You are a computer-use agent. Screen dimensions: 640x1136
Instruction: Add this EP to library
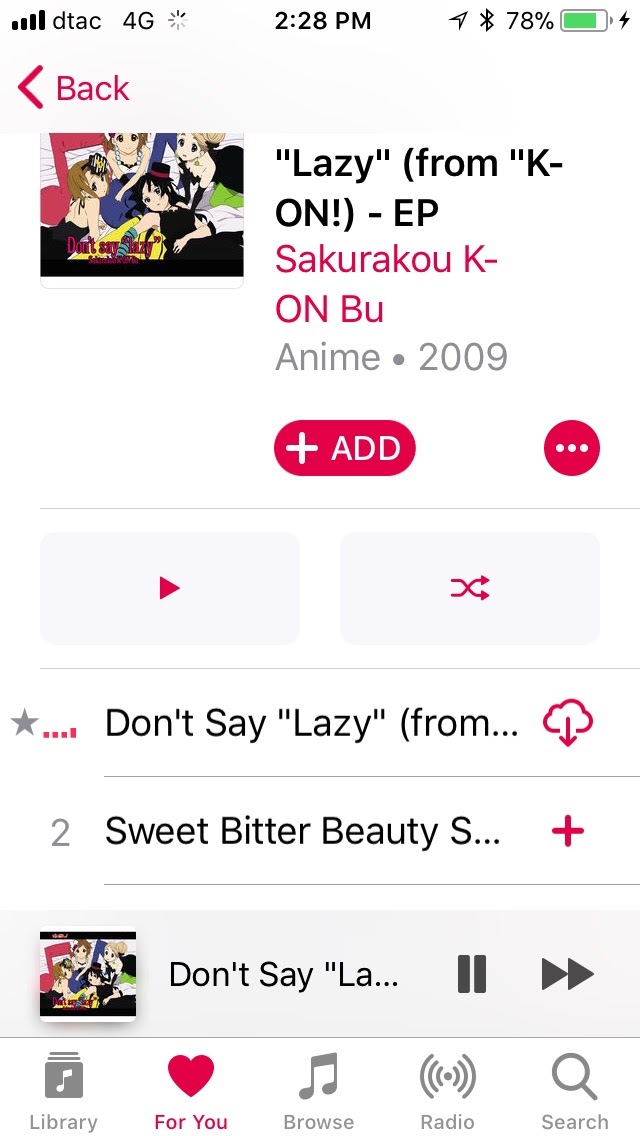pos(344,448)
